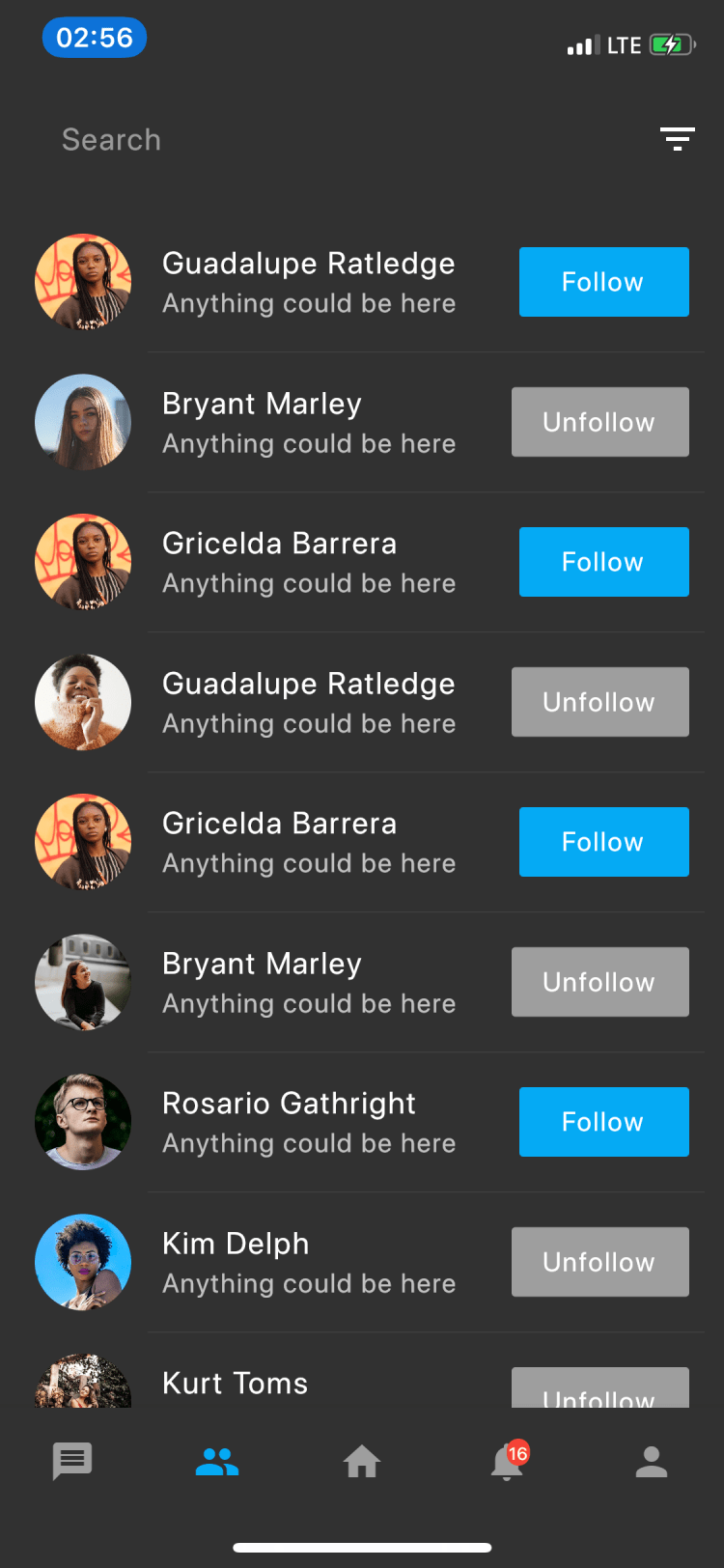Follow Guadalupe Ratledge using the blue button
The height and width of the screenshot is (1568, 724).
[x=603, y=282]
